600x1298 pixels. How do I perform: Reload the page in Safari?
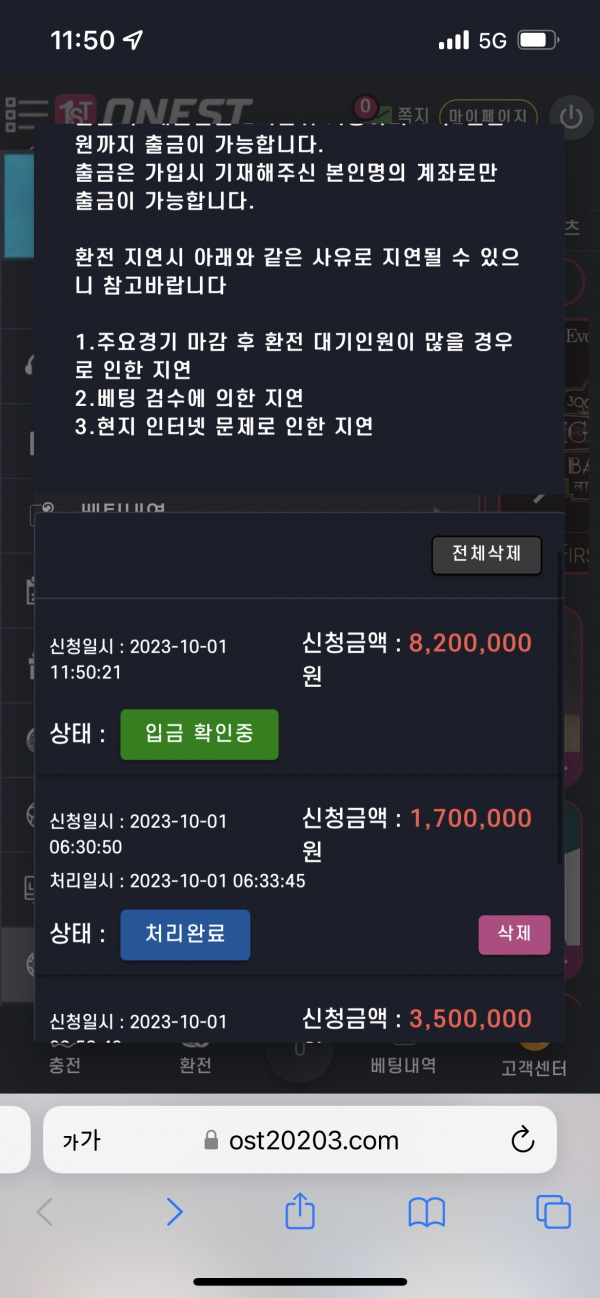pos(521,1140)
